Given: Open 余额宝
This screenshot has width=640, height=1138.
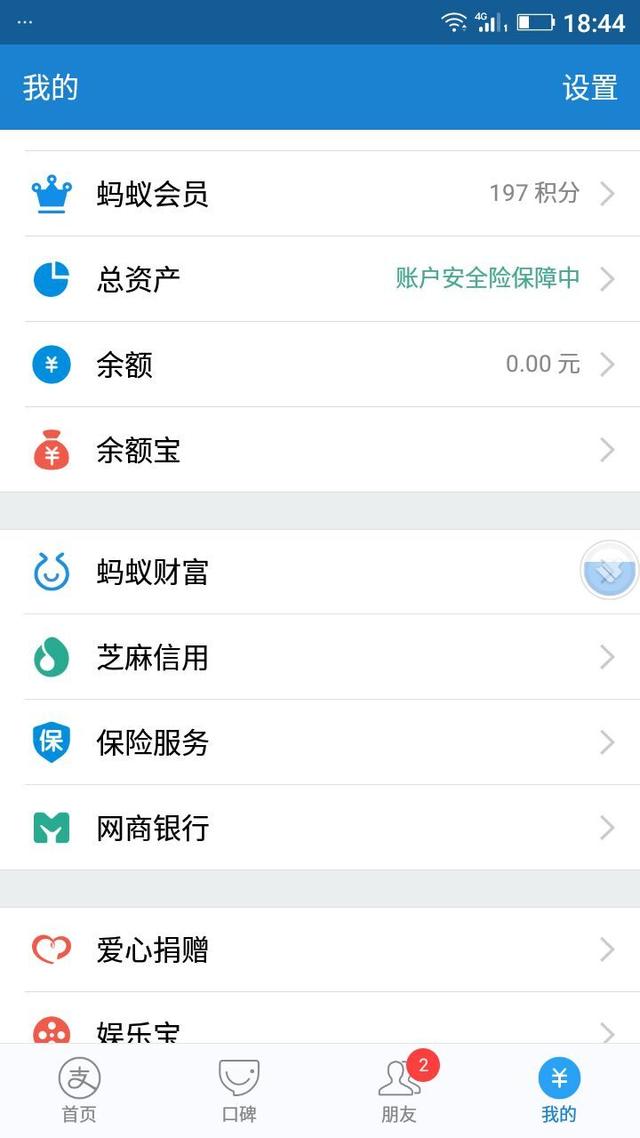Looking at the screenshot, I should pyautogui.click(x=320, y=451).
